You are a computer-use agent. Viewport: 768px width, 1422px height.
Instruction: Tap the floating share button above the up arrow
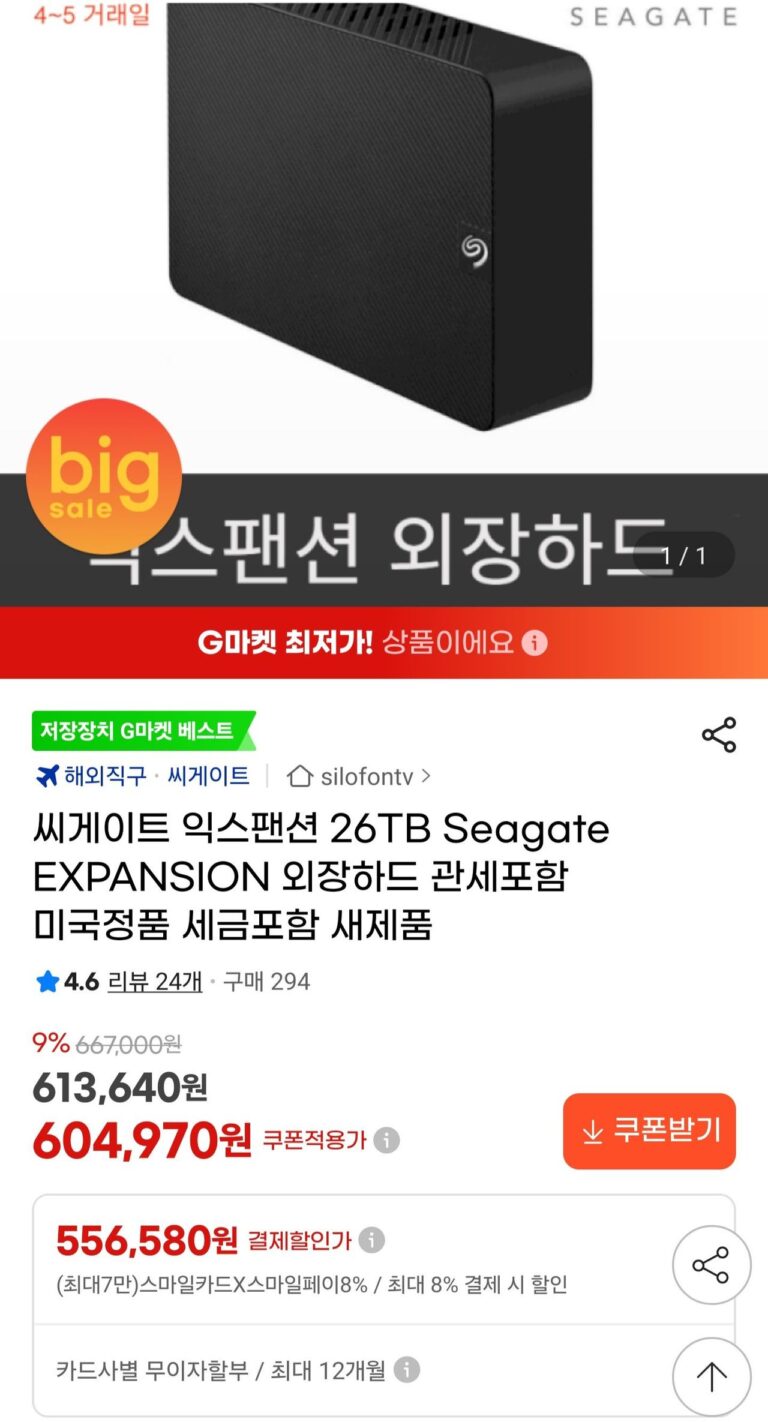[x=711, y=1266]
